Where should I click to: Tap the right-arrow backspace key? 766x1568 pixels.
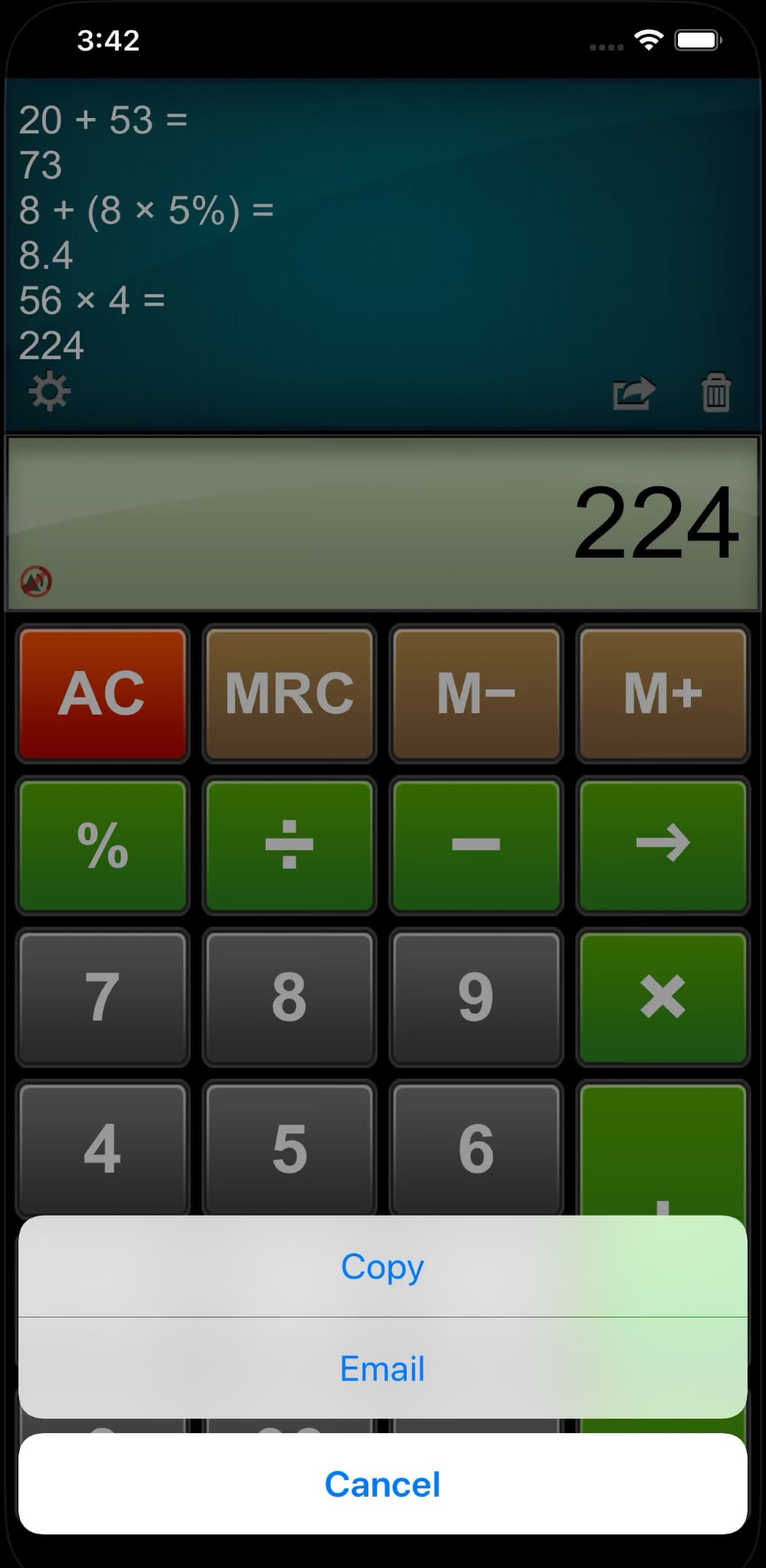click(x=663, y=846)
